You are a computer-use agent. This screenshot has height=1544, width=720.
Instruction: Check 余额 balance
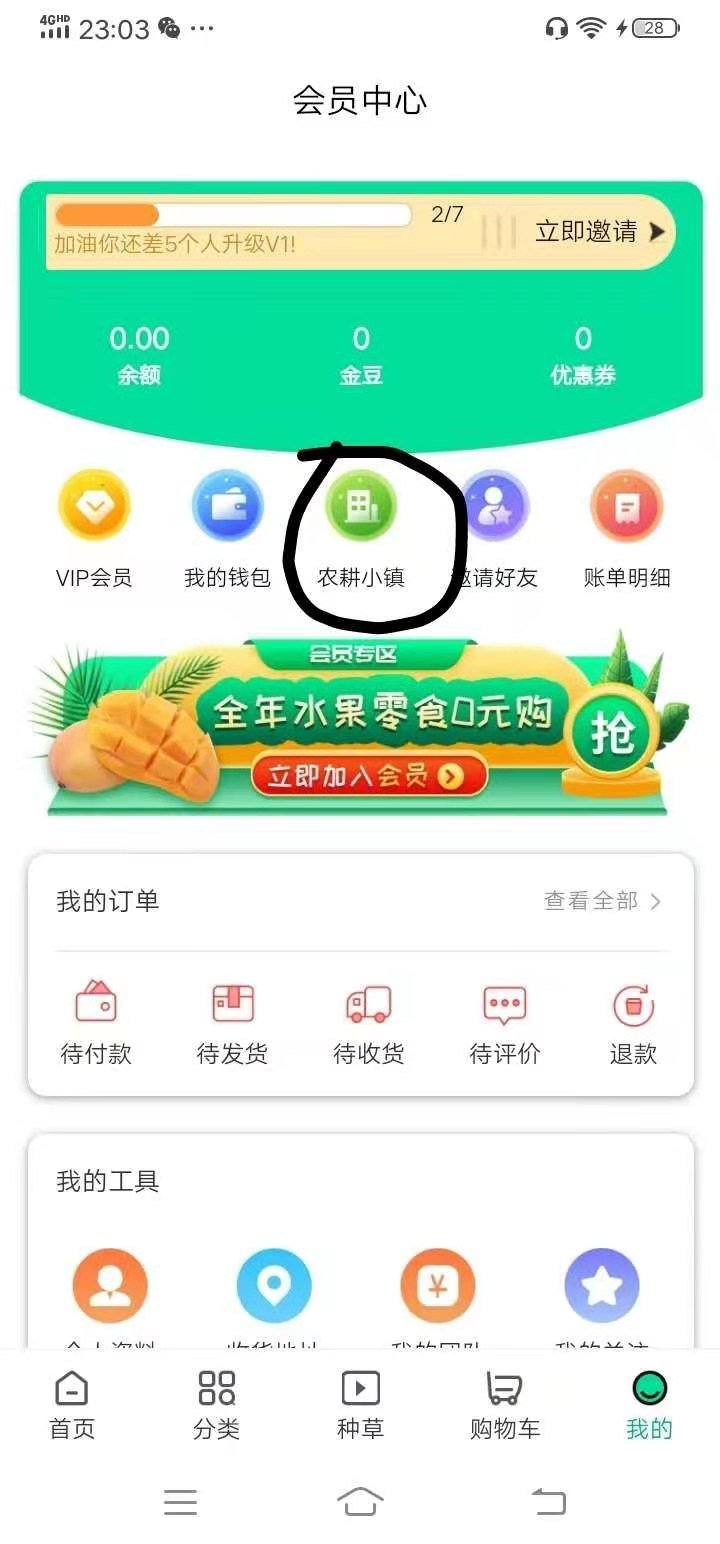[139, 354]
